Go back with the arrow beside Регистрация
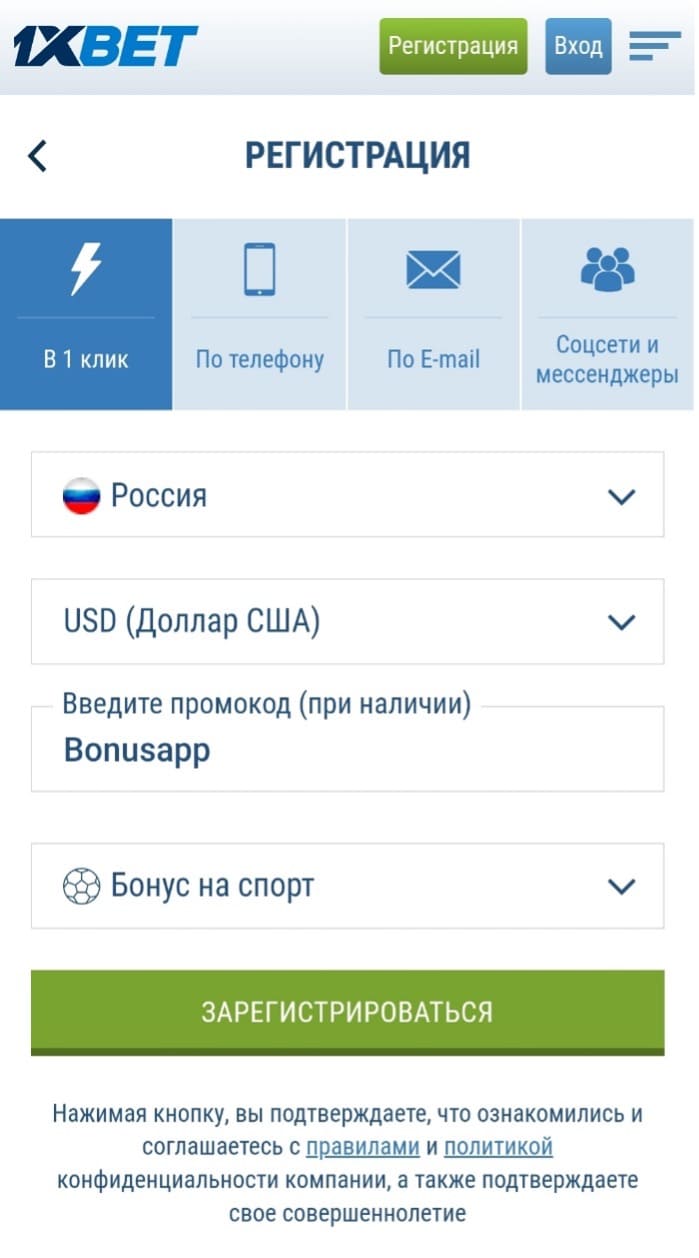699x1258 pixels. click(x=38, y=156)
